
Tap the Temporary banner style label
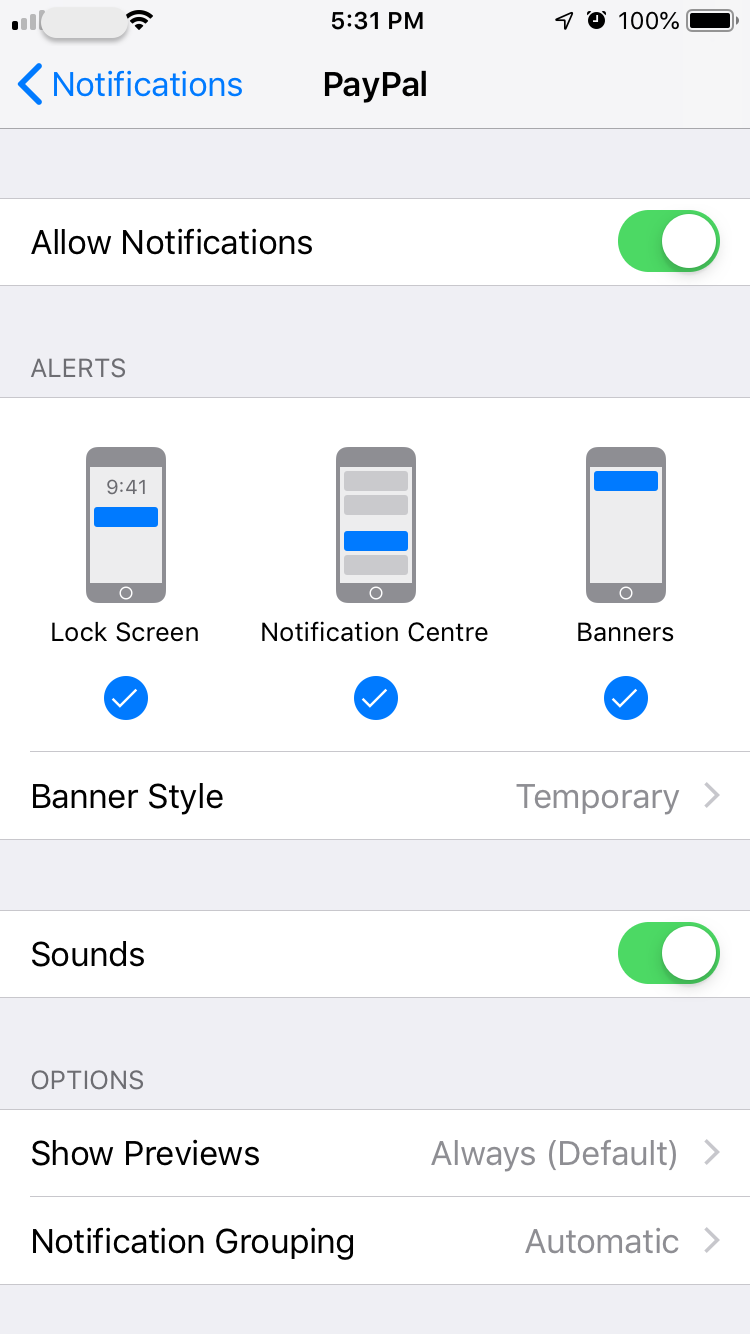tap(597, 796)
